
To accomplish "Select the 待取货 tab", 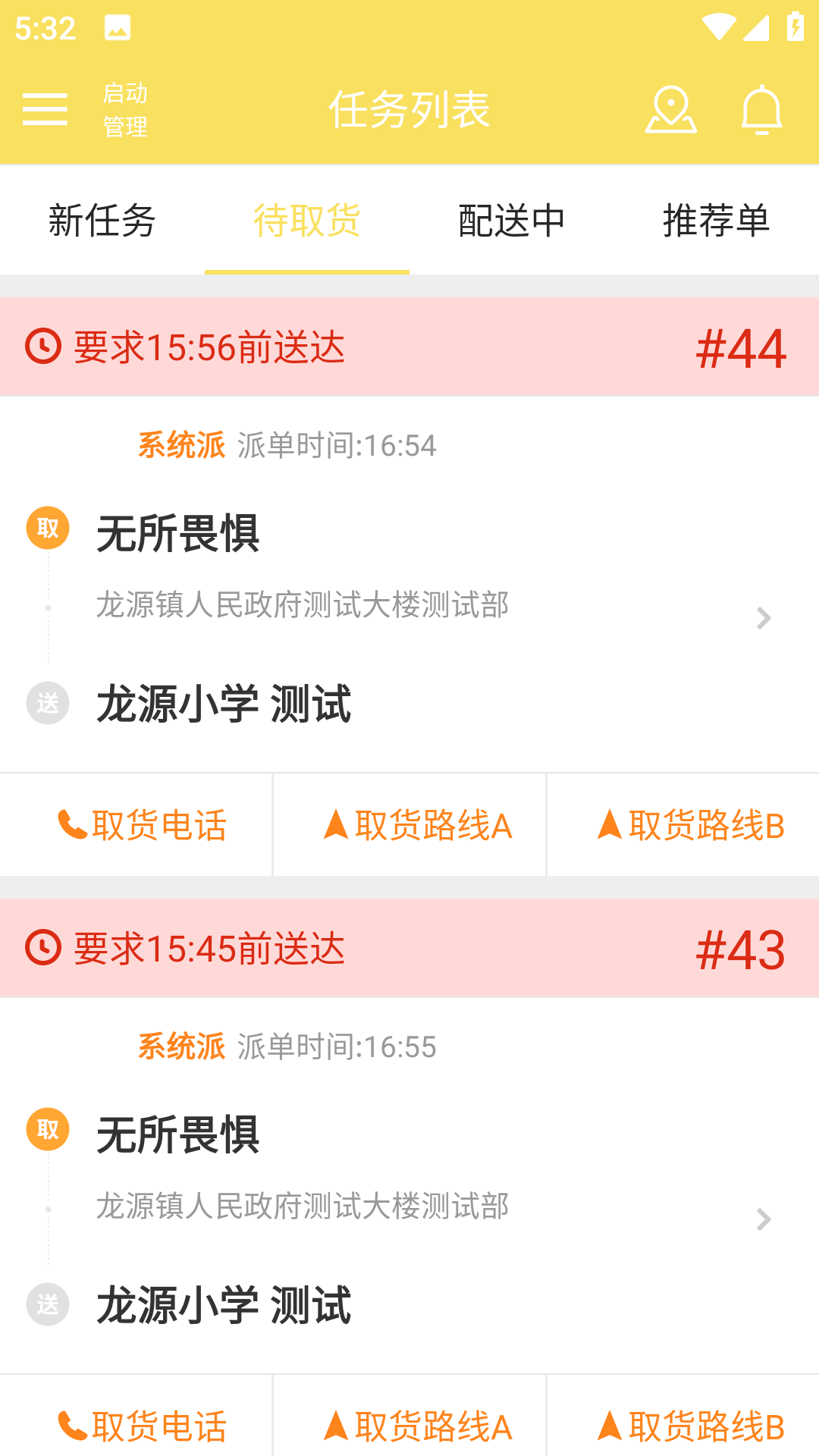I will [x=307, y=221].
